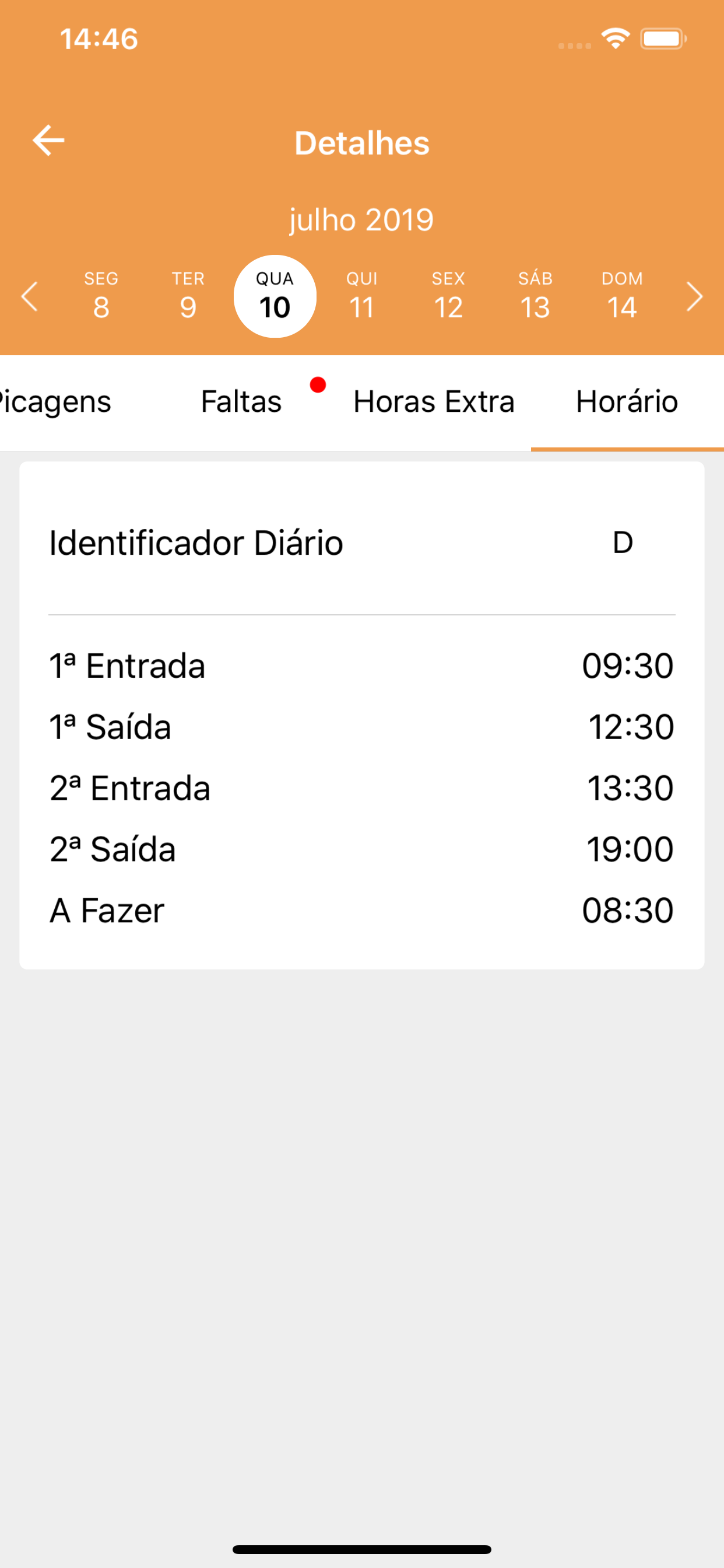Select Thursday 11 in the week strip
Screen dimensions: 724x1568
(362, 296)
